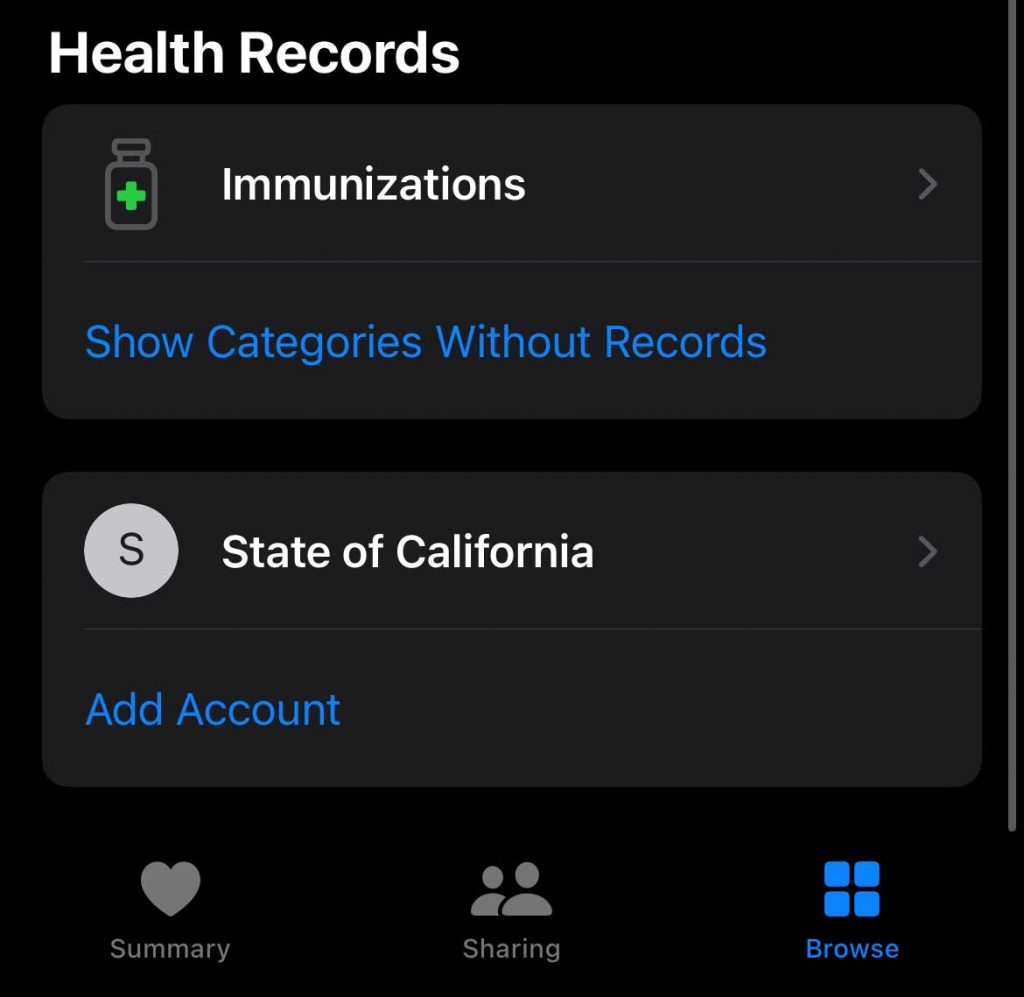Select the Browse tab
The image size is (1024, 997).
[x=852, y=908]
